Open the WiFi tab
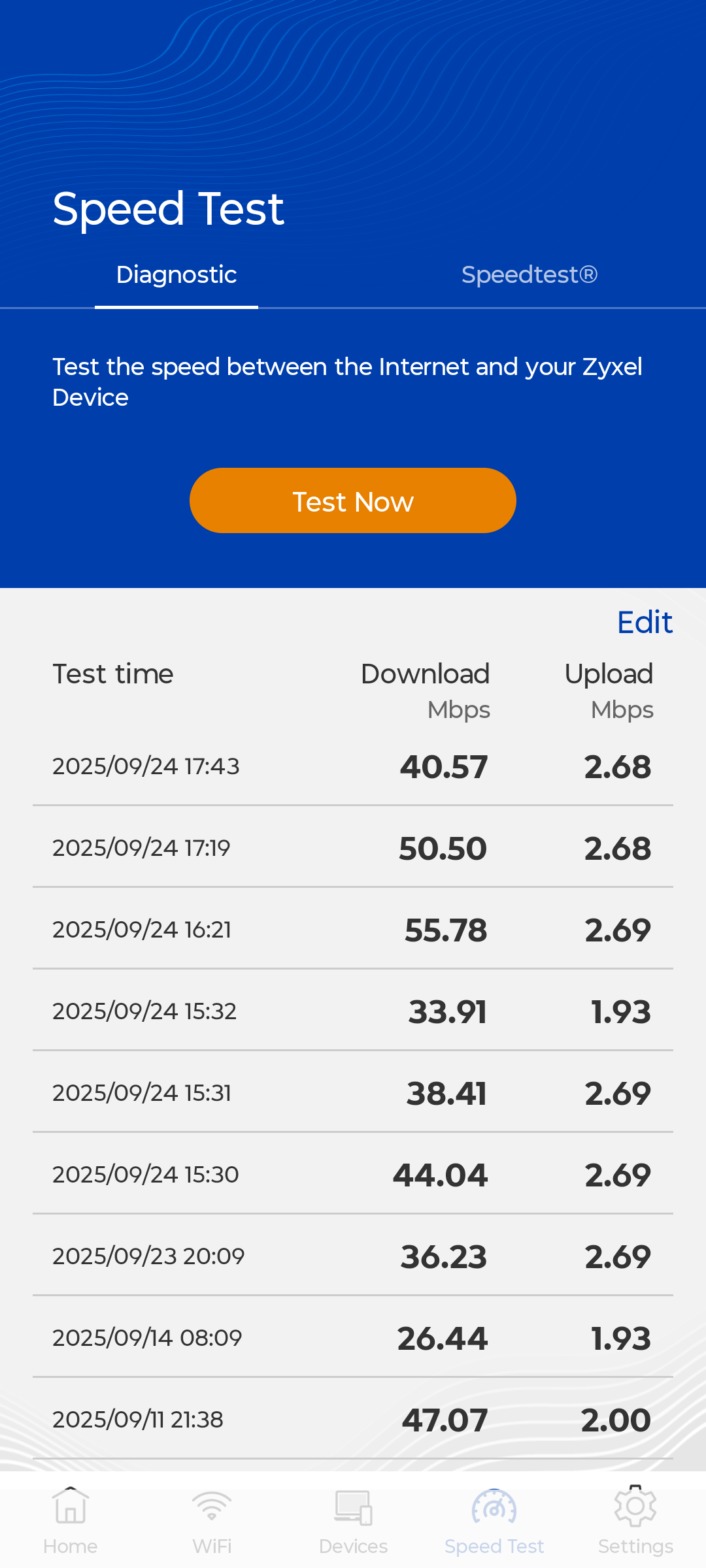This screenshot has width=706, height=1568. point(212,1521)
